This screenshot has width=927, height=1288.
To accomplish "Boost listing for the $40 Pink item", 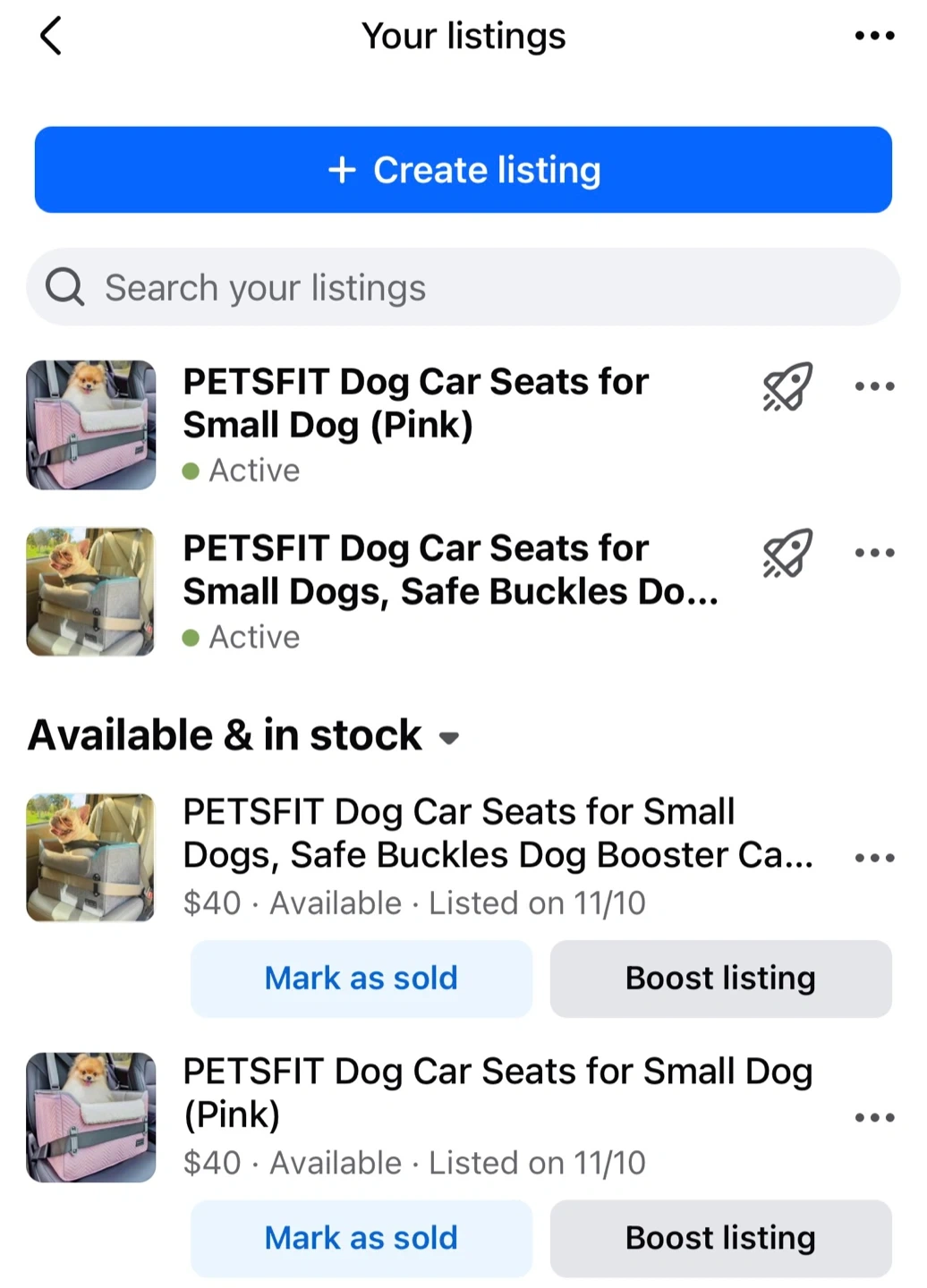I will (x=720, y=1238).
